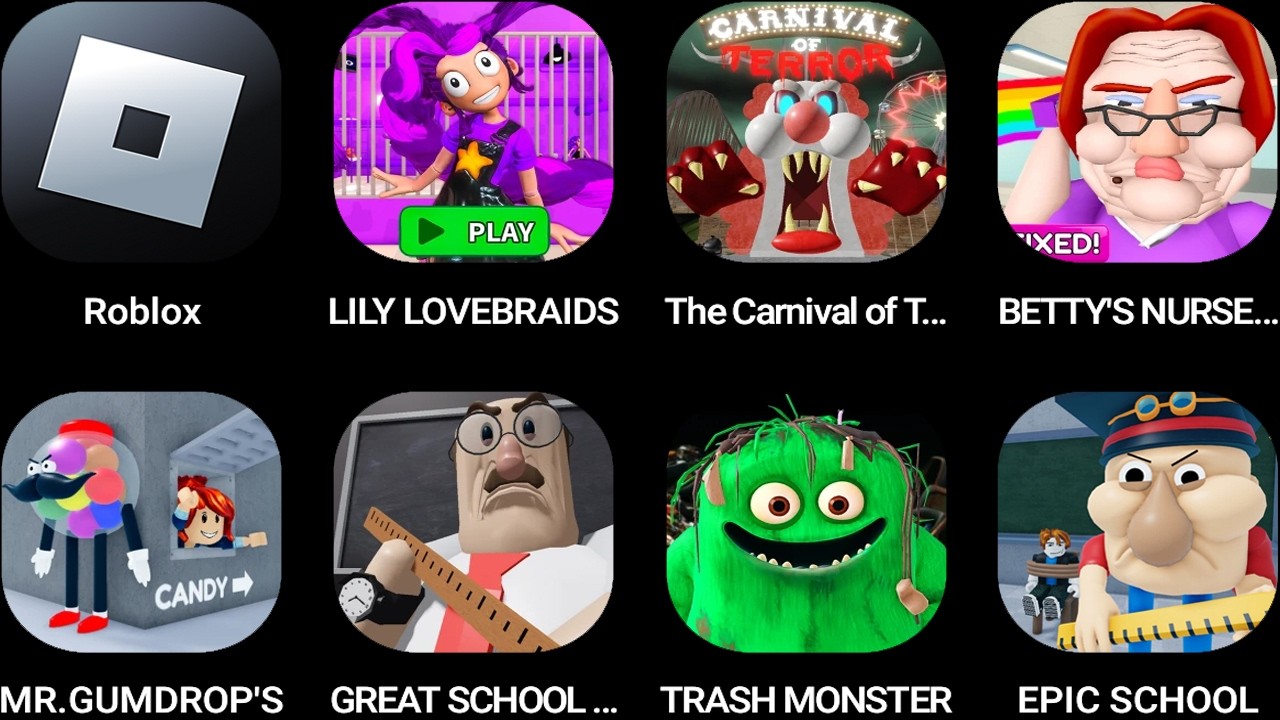Launch the GREAT SCHOOL app
Viewport: 1280px width, 720px height.
pos(473,522)
